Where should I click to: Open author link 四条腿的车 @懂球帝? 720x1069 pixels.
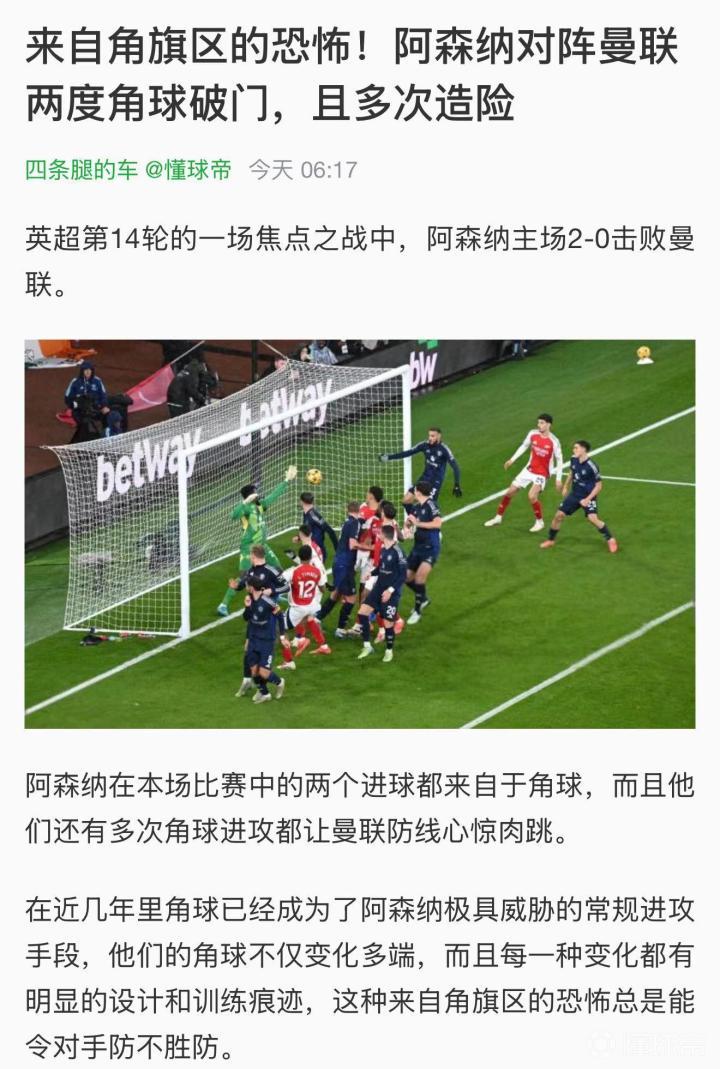128,170
